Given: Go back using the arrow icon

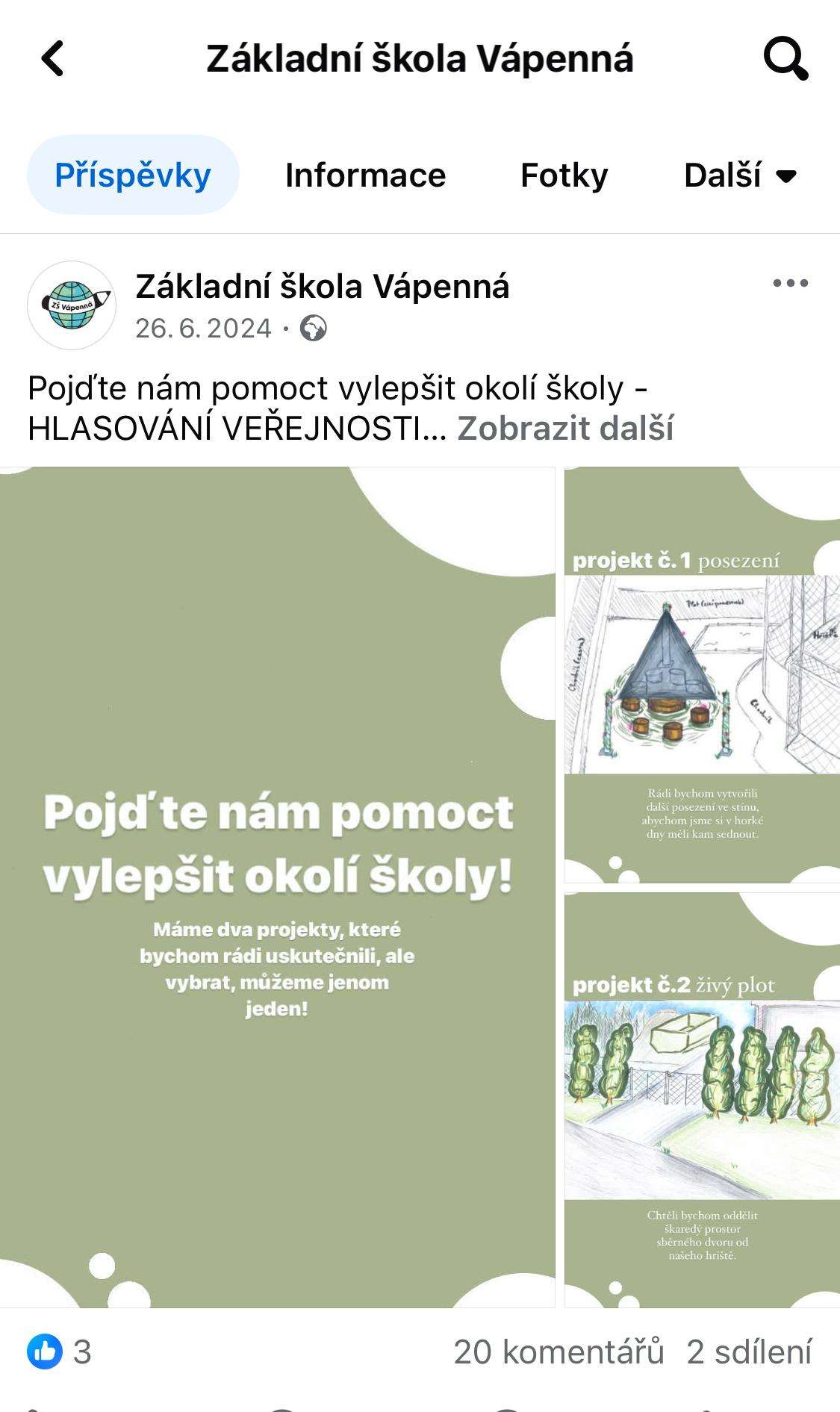Looking at the screenshot, I should point(52,58).
